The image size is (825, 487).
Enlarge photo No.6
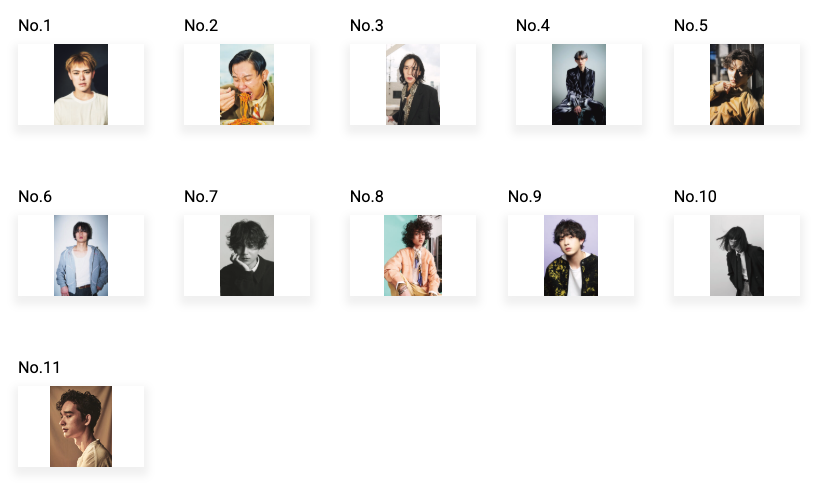tap(81, 256)
